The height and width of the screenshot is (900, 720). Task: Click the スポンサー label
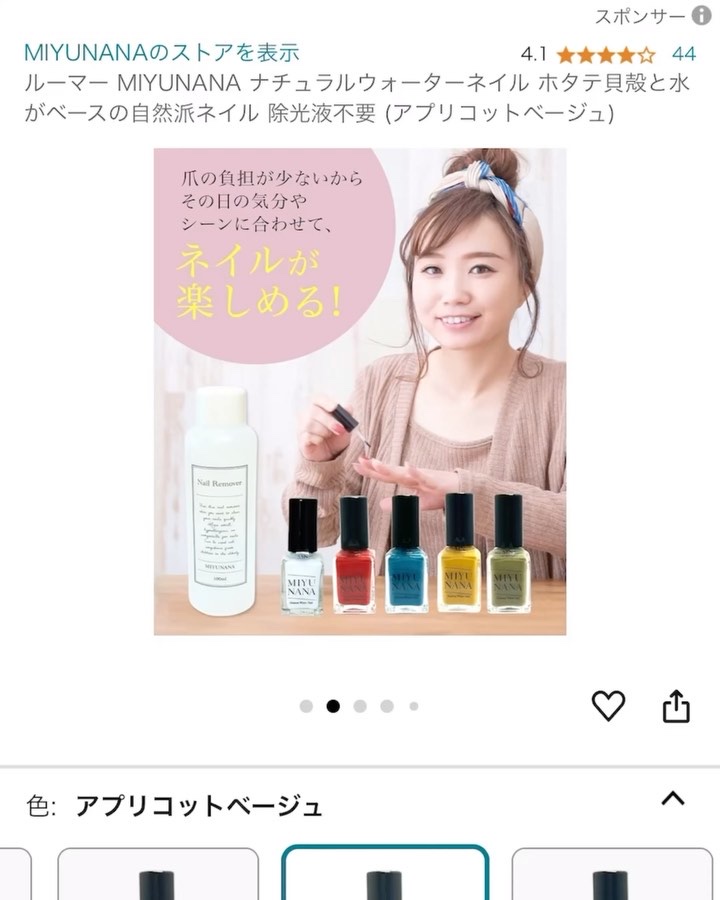pos(640,14)
